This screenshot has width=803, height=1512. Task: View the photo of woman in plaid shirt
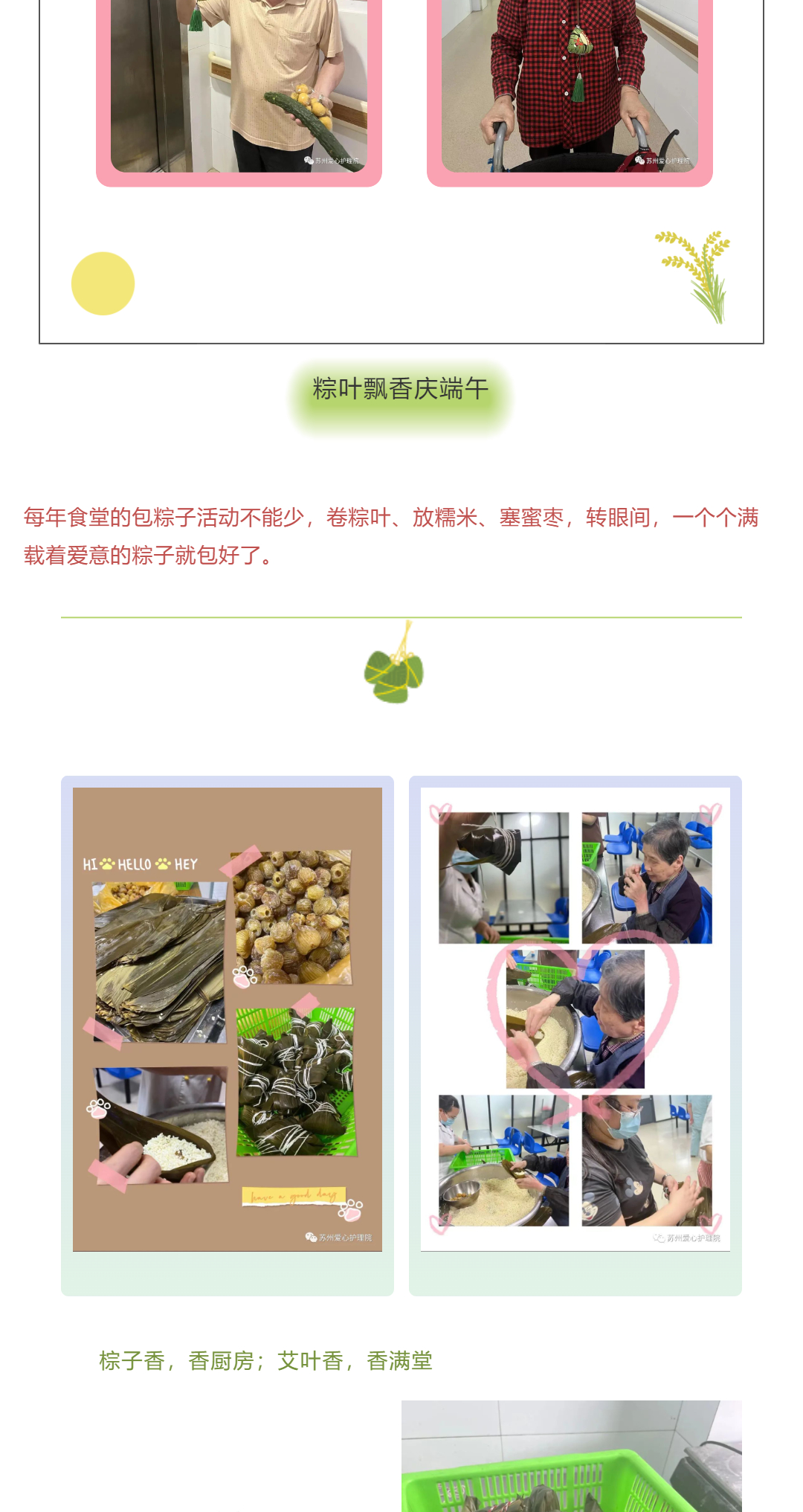click(570, 86)
